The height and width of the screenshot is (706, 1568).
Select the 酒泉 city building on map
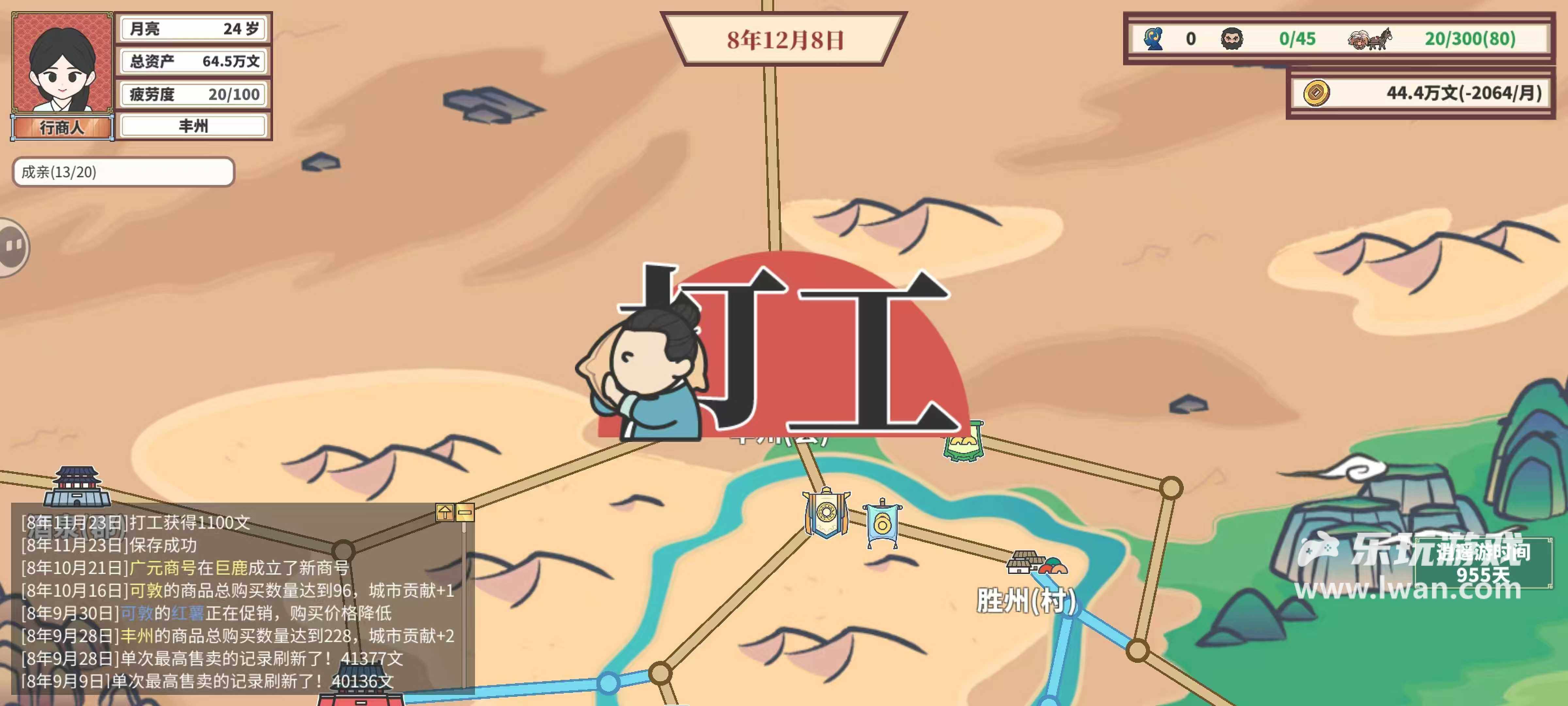[77, 487]
